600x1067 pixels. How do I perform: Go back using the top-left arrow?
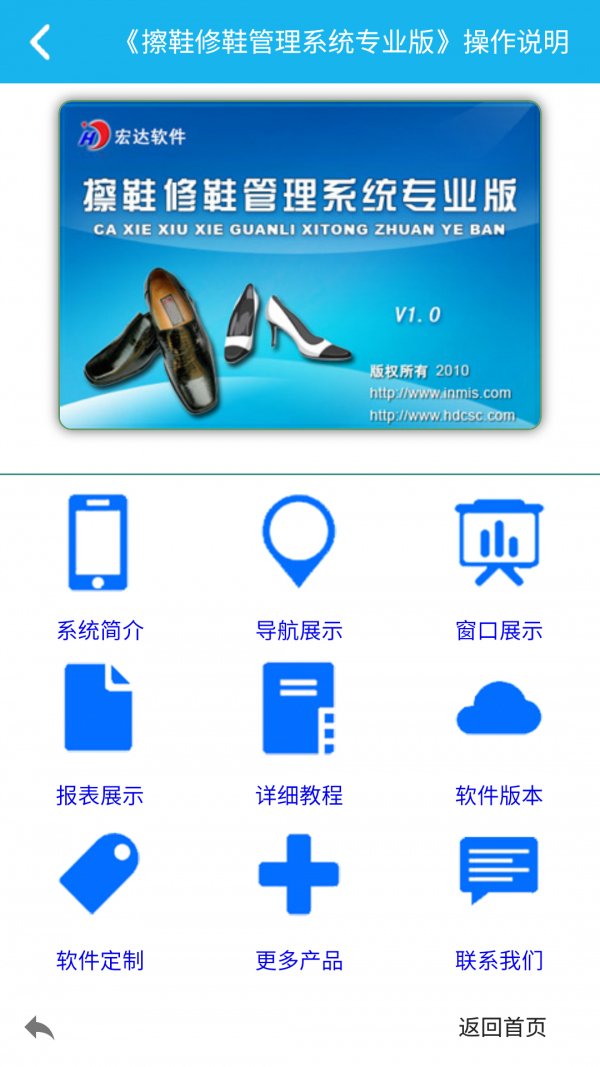(39, 42)
